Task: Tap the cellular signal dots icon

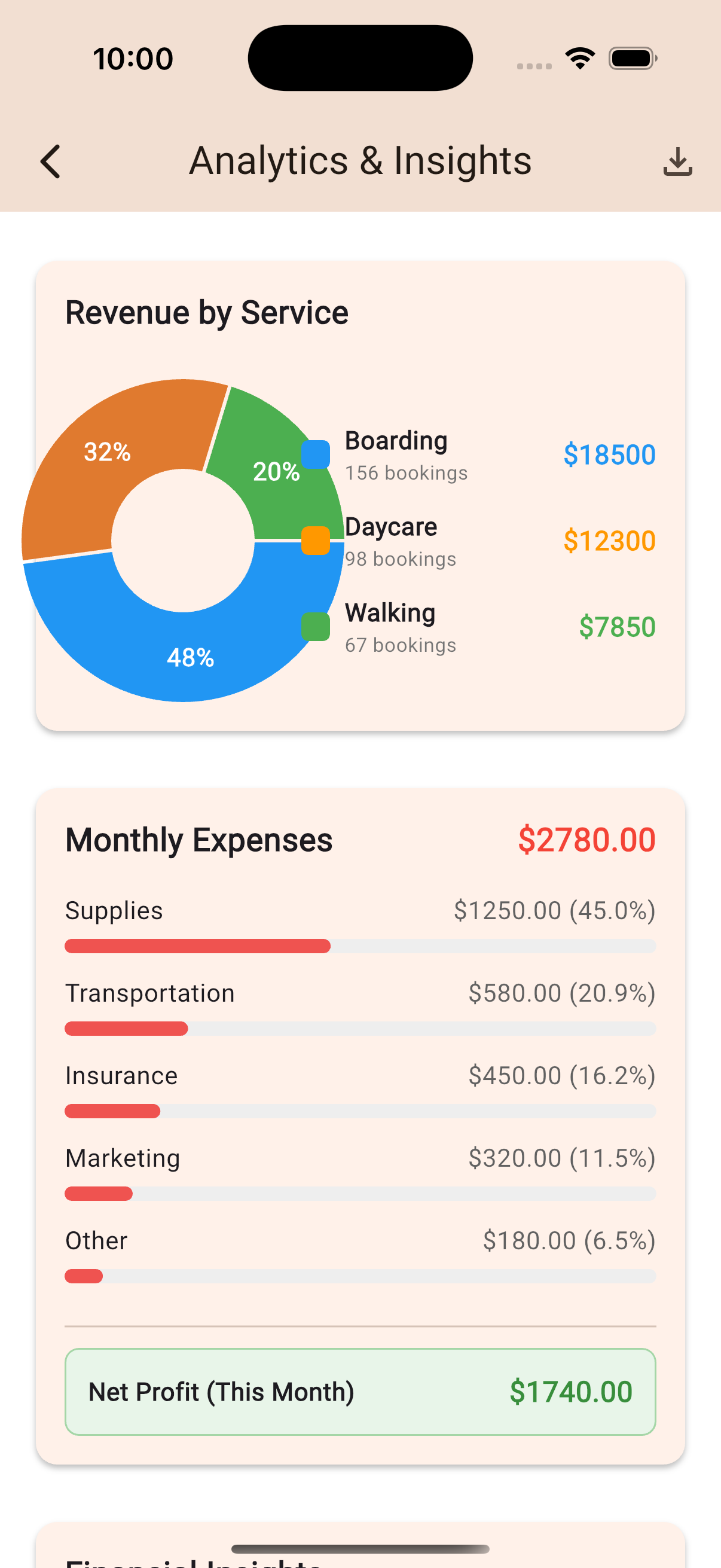Action: pyautogui.click(x=534, y=63)
